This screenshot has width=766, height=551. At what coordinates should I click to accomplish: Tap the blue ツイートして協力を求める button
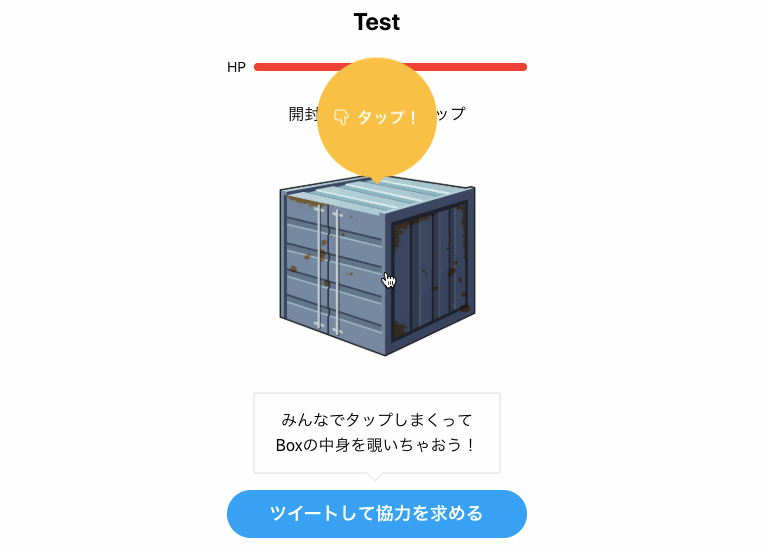(376, 514)
